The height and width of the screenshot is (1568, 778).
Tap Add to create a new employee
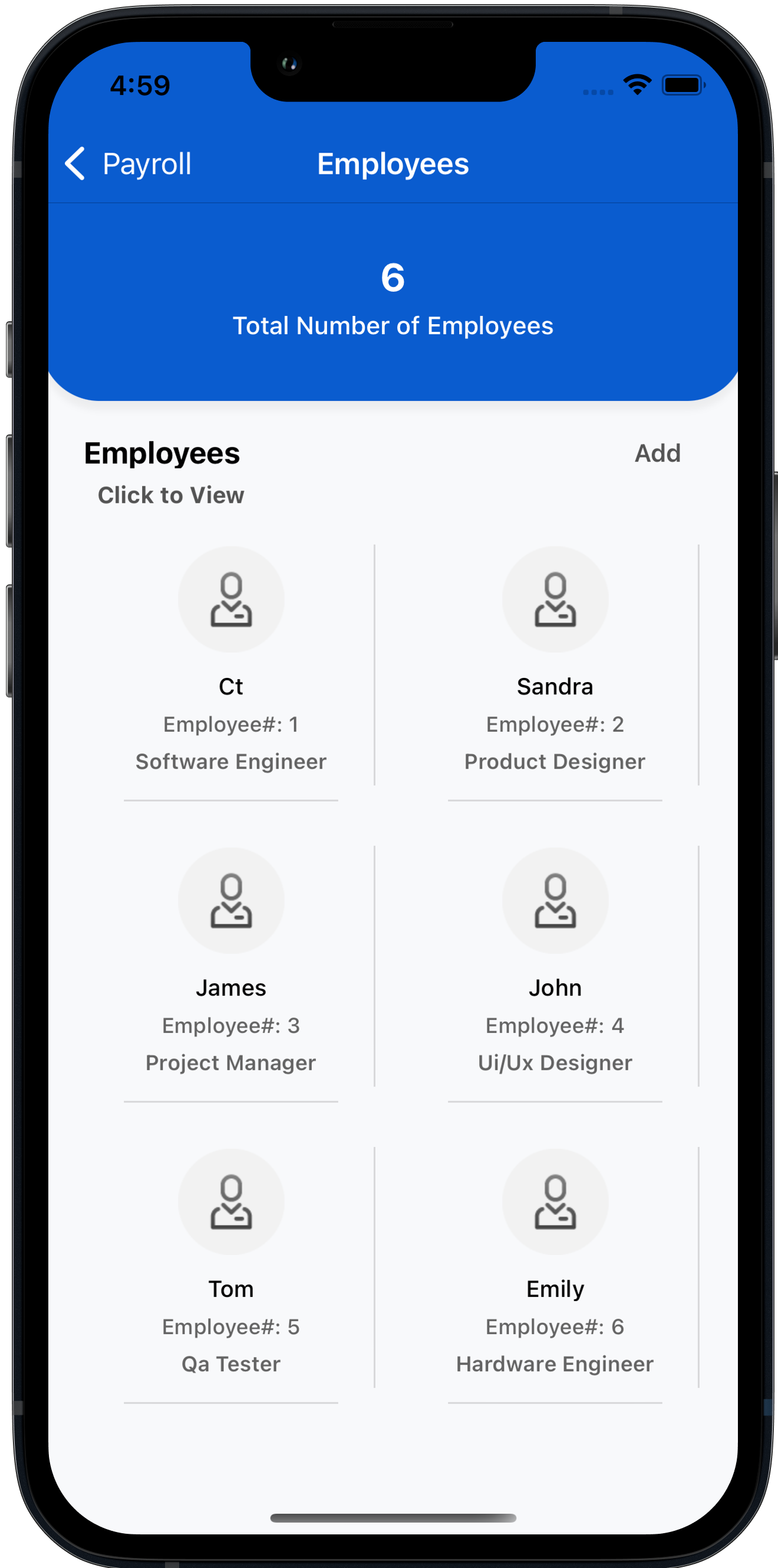click(x=657, y=453)
